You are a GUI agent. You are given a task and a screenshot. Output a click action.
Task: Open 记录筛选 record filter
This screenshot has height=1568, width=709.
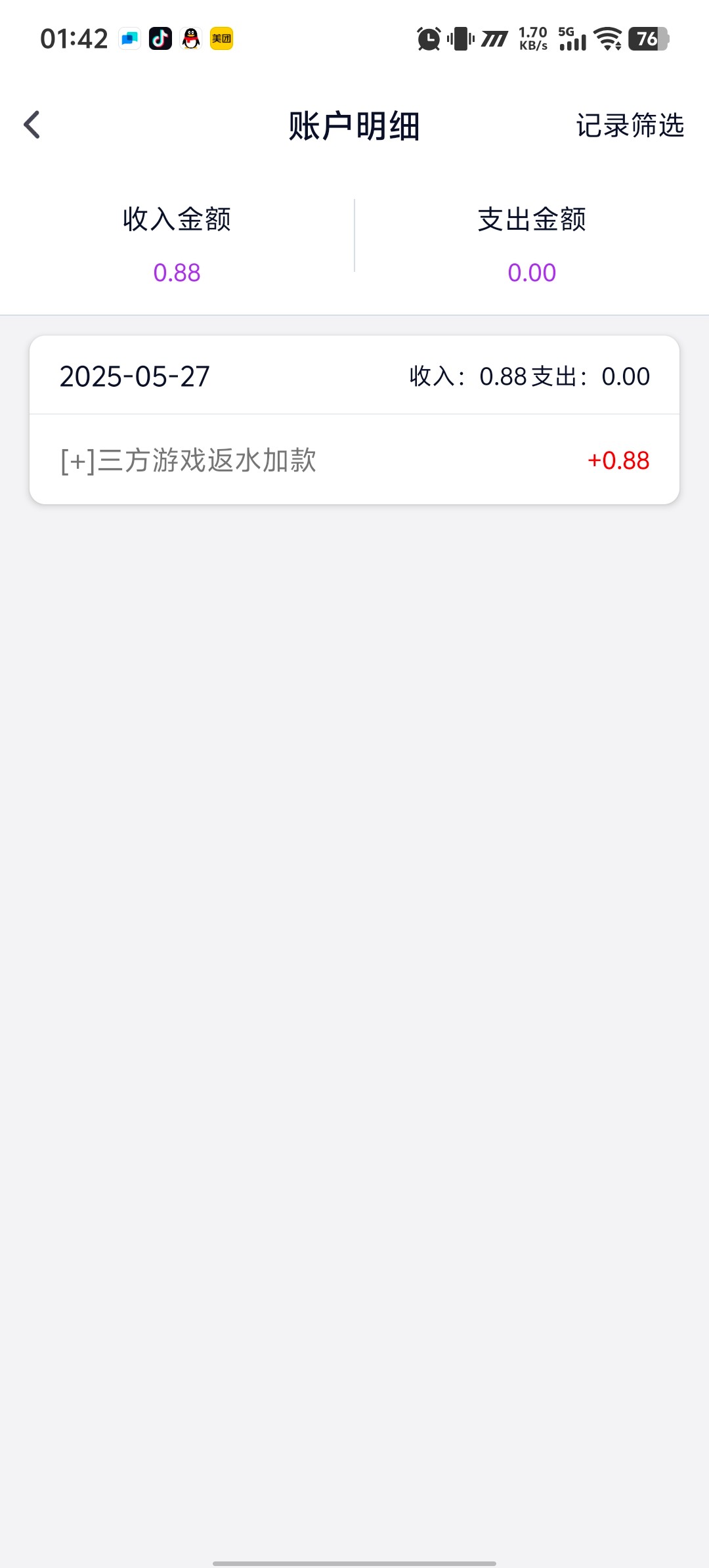(x=630, y=125)
